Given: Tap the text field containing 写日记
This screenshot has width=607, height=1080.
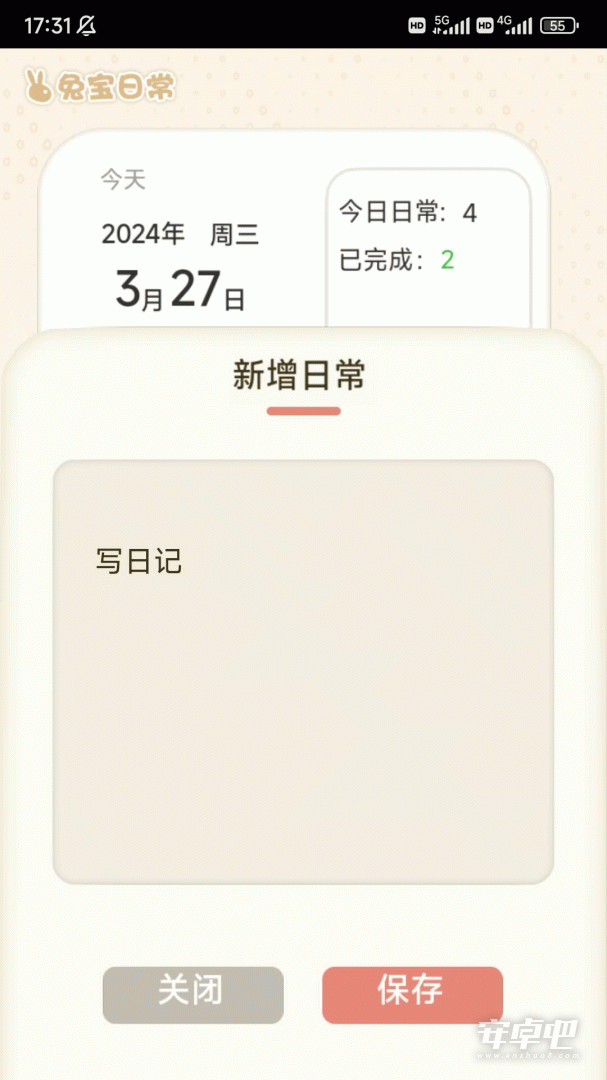Looking at the screenshot, I should click(x=303, y=672).
